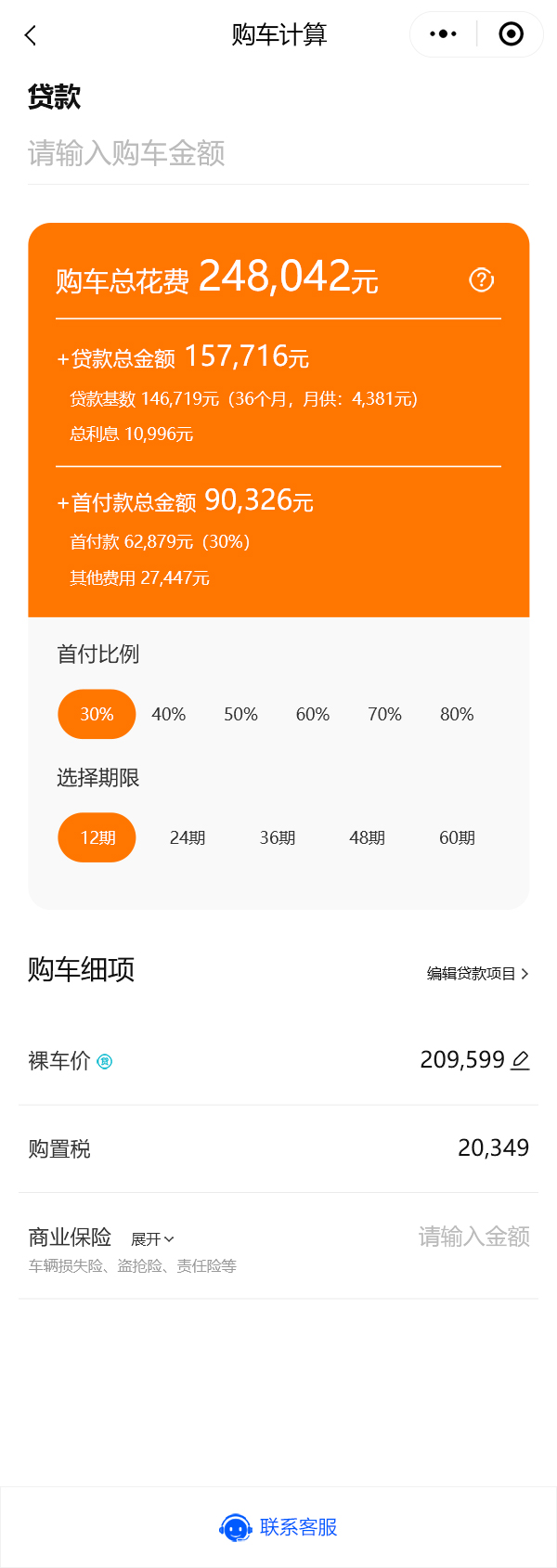The width and height of the screenshot is (557, 1568).
Task: Go back with the top-left arrow
Action: point(31,35)
